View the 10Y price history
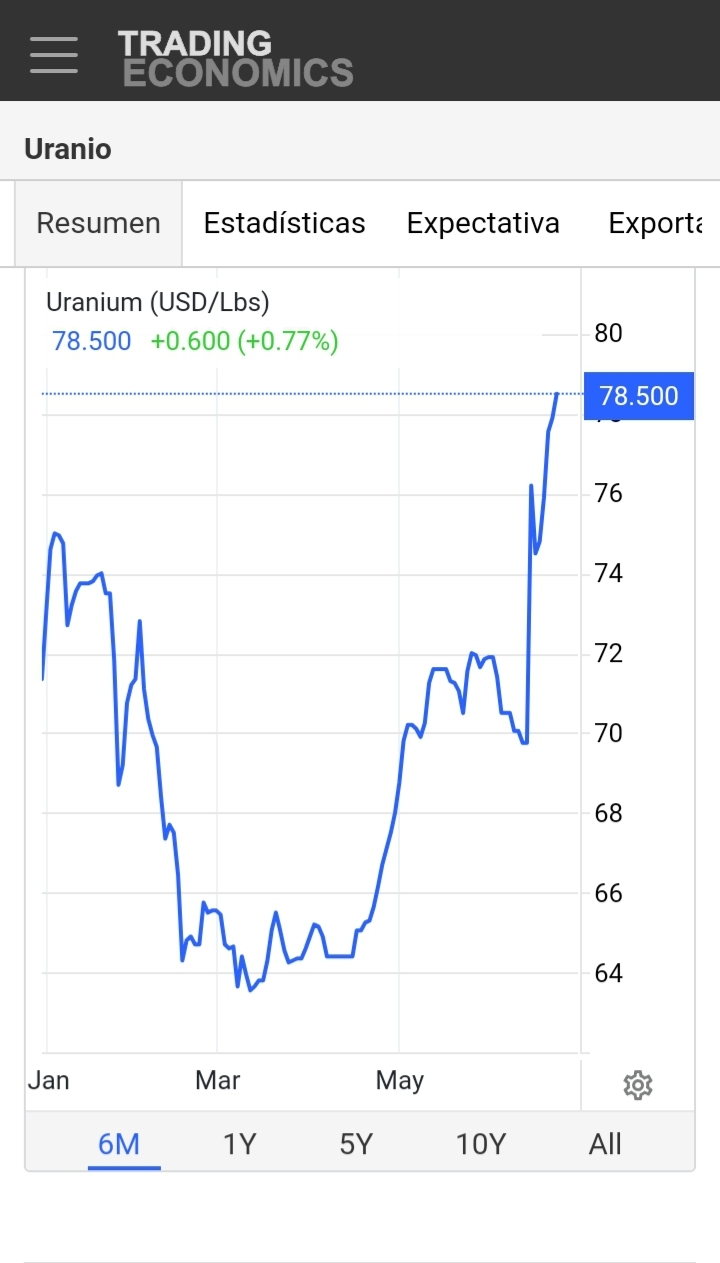The width and height of the screenshot is (720, 1263). coord(481,1143)
